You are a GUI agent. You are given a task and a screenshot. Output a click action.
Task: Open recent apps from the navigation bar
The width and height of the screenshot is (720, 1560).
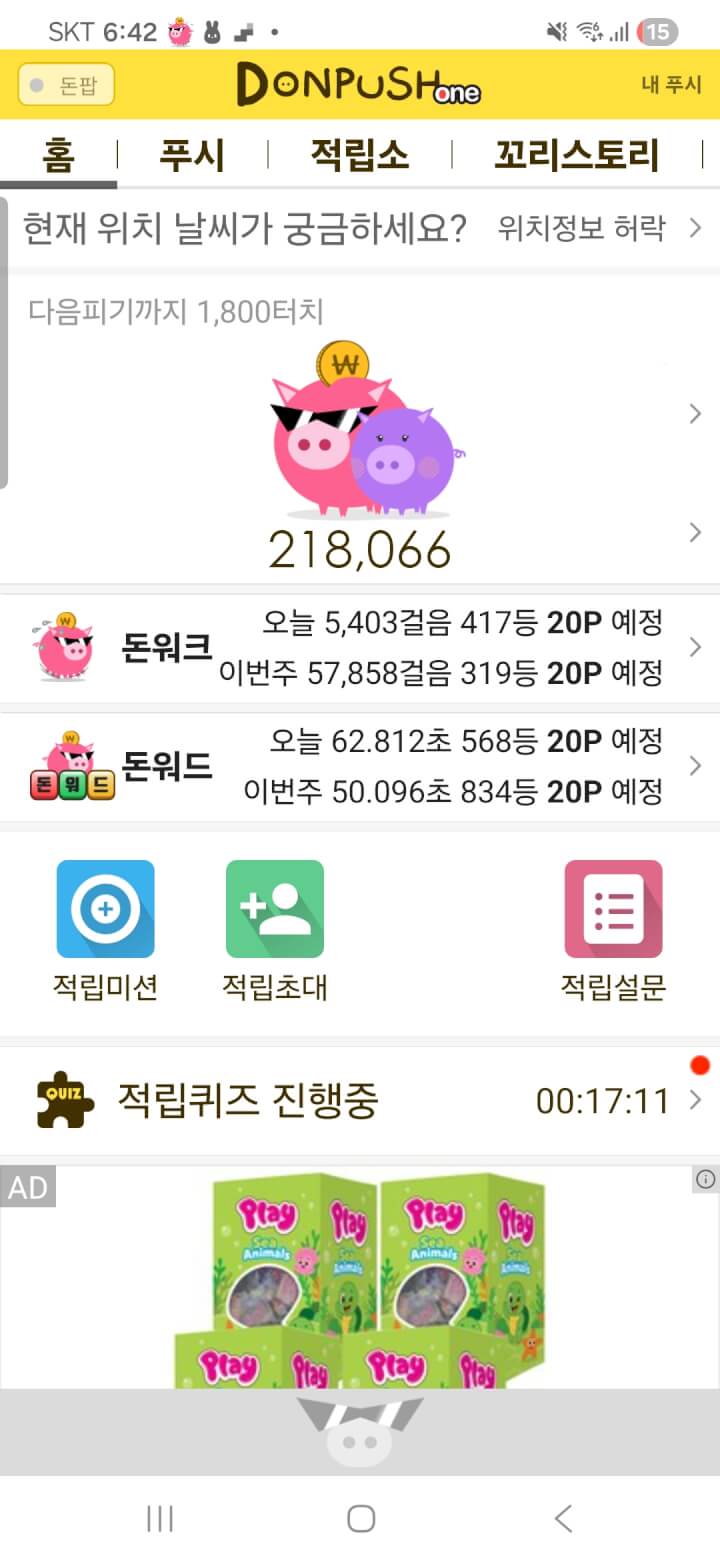[160, 1519]
